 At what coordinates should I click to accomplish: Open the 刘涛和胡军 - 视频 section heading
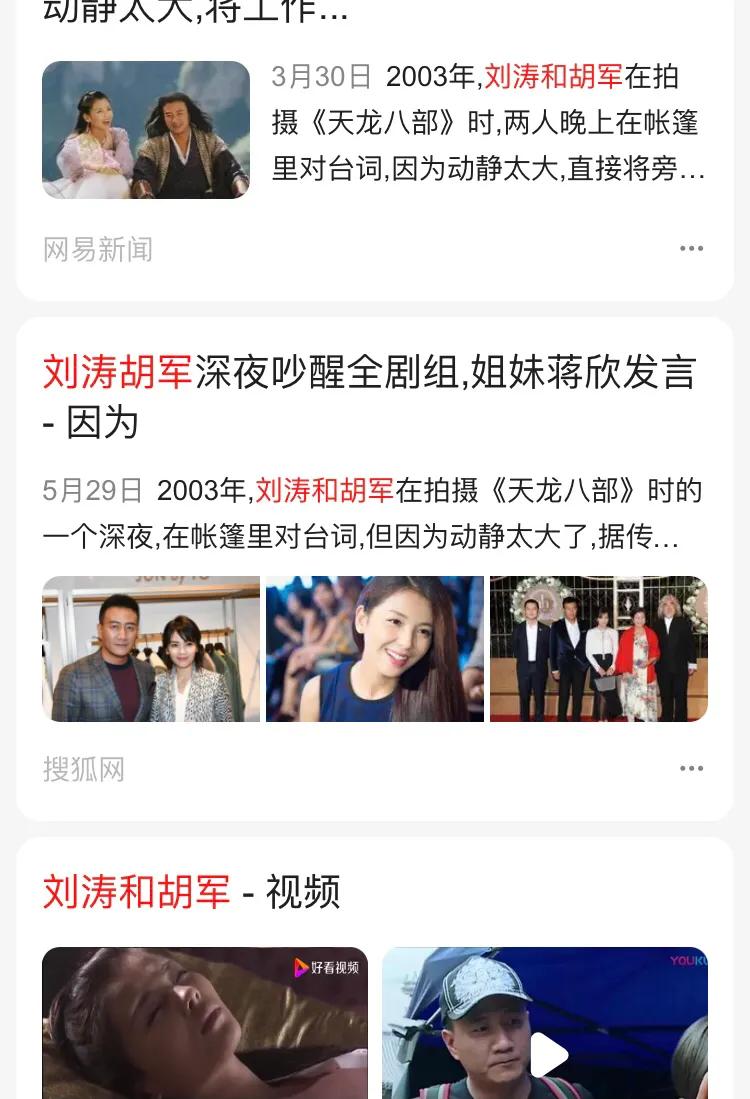click(x=191, y=892)
